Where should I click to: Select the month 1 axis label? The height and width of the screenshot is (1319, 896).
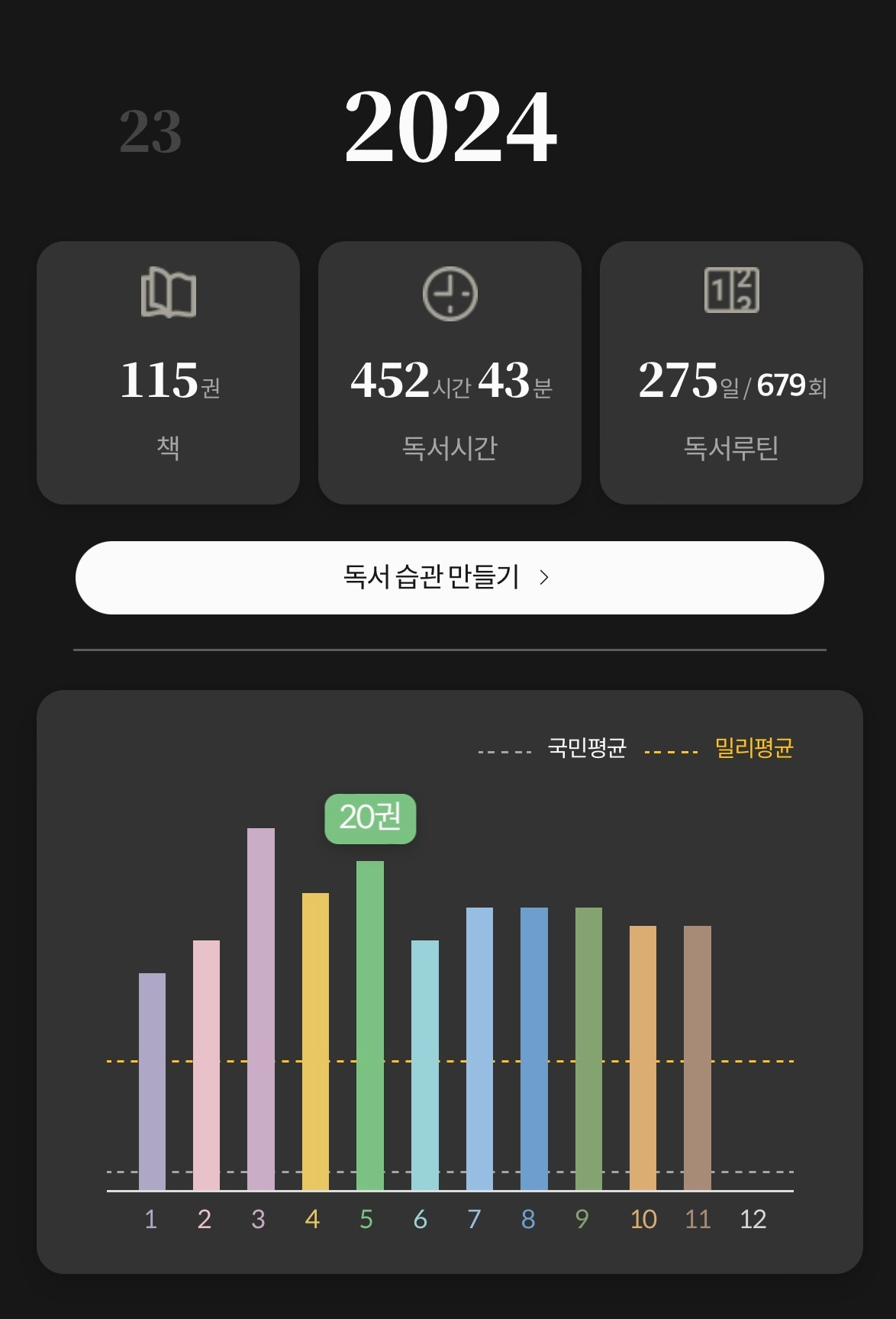(x=151, y=1220)
